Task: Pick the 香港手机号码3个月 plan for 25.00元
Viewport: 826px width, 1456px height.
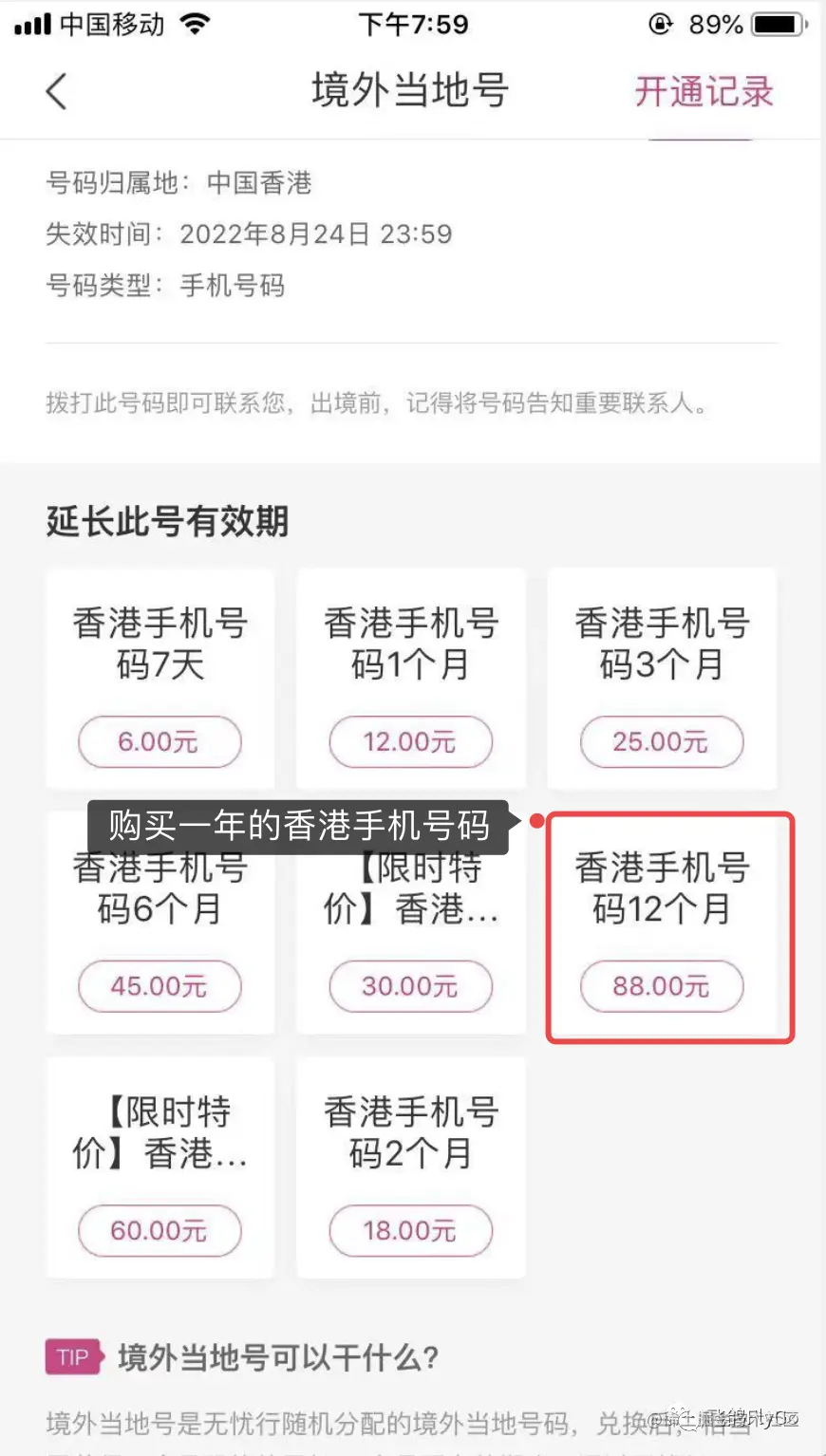Action: click(661, 741)
